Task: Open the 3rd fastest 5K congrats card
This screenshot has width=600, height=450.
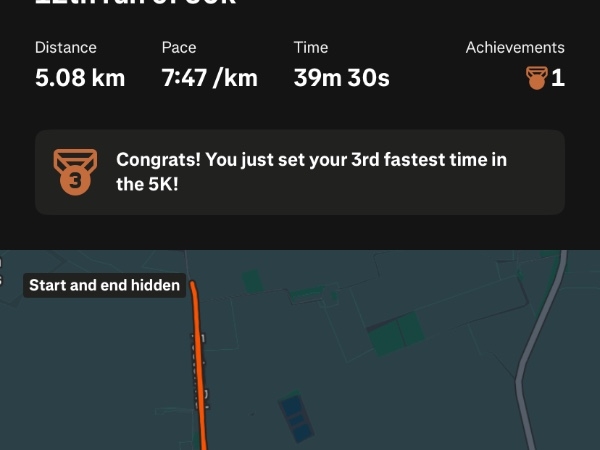Action: point(300,172)
